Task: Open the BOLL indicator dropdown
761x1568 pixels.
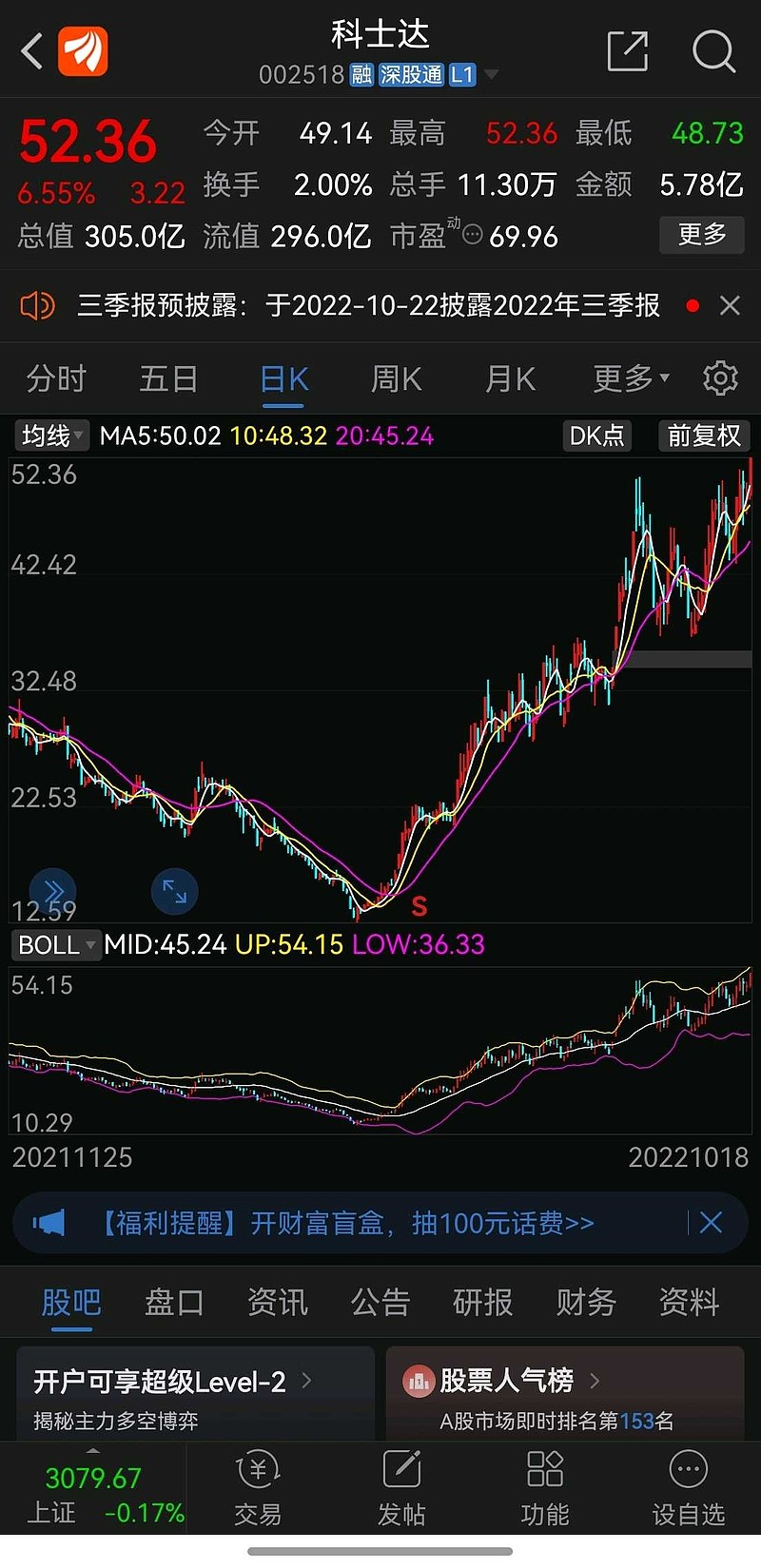Action: point(56,945)
